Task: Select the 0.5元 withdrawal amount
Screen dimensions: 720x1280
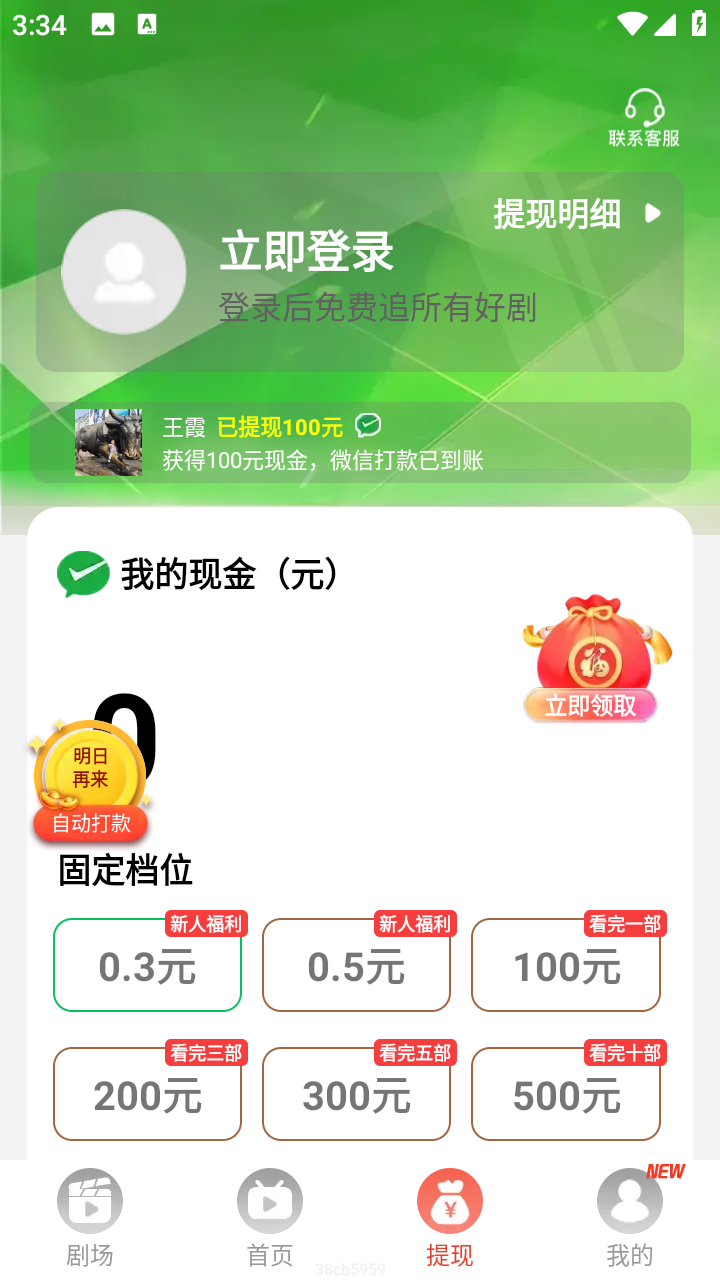Action: (x=356, y=966)
